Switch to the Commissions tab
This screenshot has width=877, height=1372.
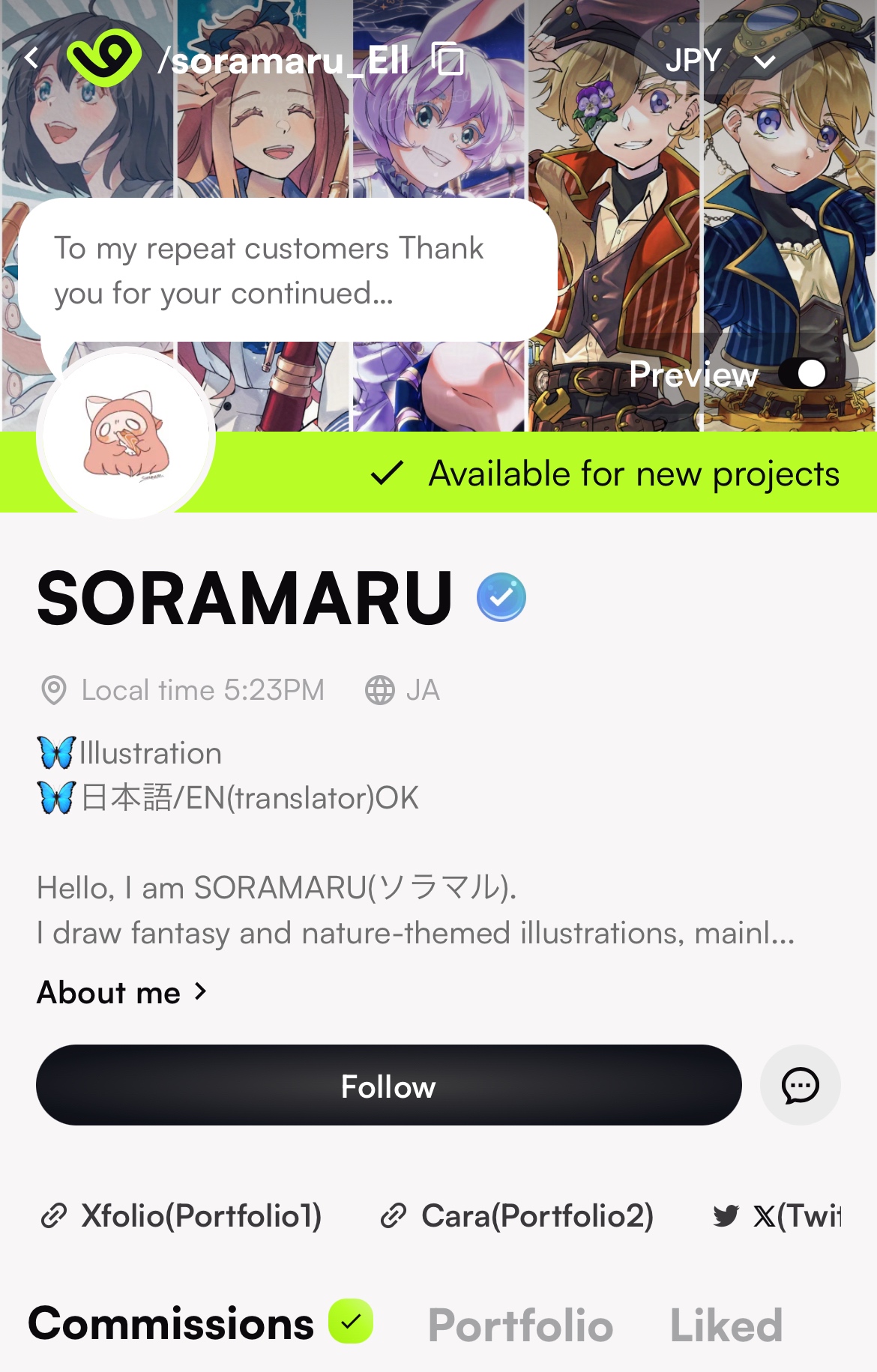point(171,1323)
